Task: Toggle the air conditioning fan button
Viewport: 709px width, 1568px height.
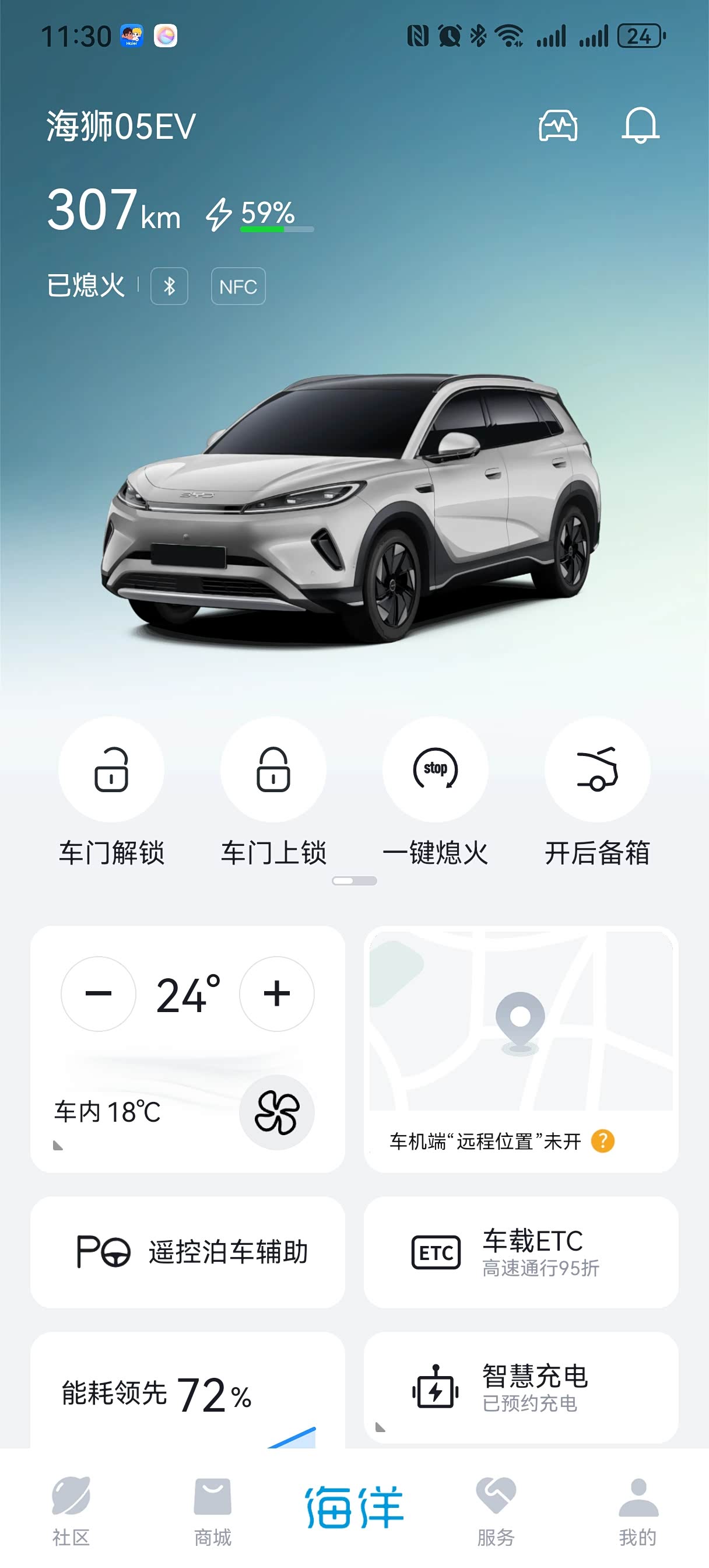Action: (x=277, y=1112)
